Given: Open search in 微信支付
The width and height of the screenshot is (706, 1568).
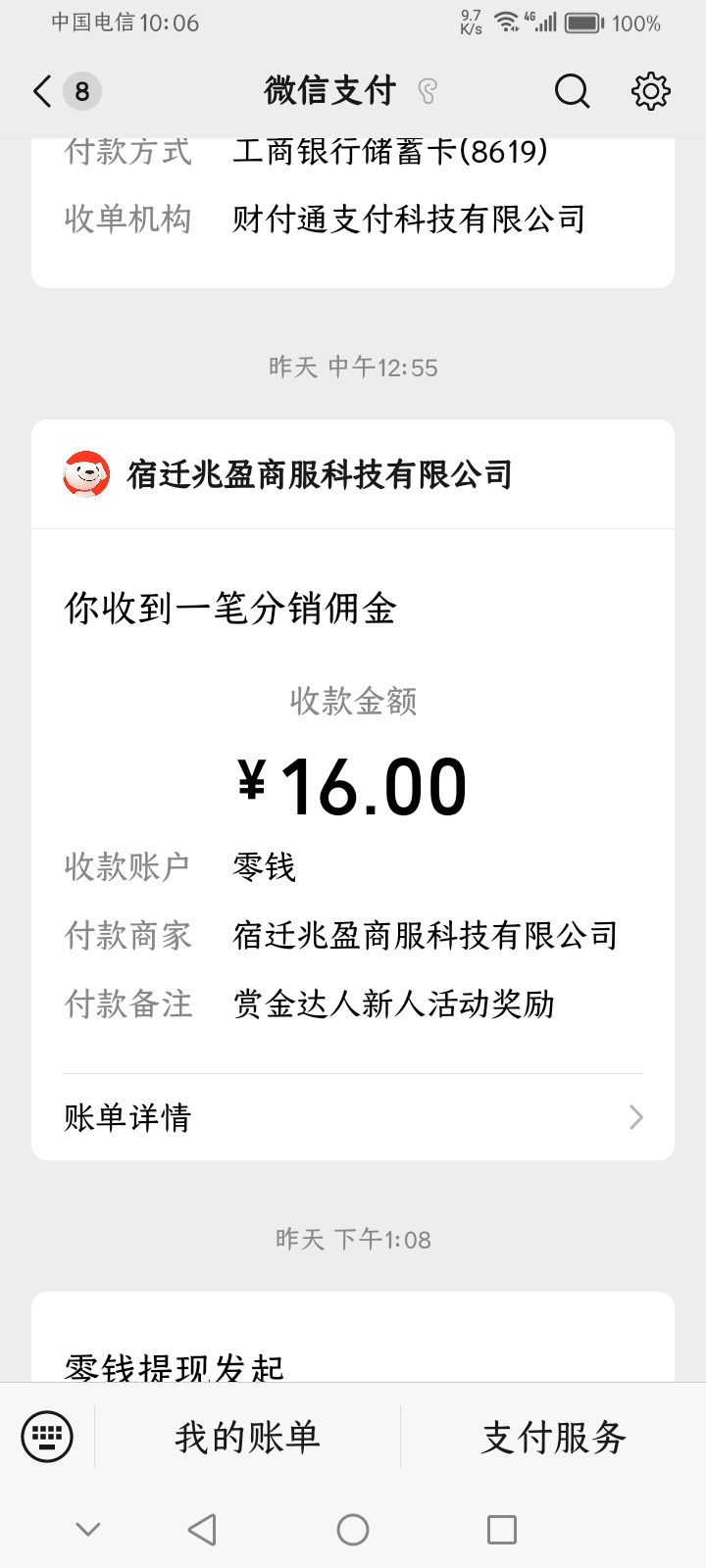Looking at the screenshot, I should pyautogui.click(x=572, y=91).
